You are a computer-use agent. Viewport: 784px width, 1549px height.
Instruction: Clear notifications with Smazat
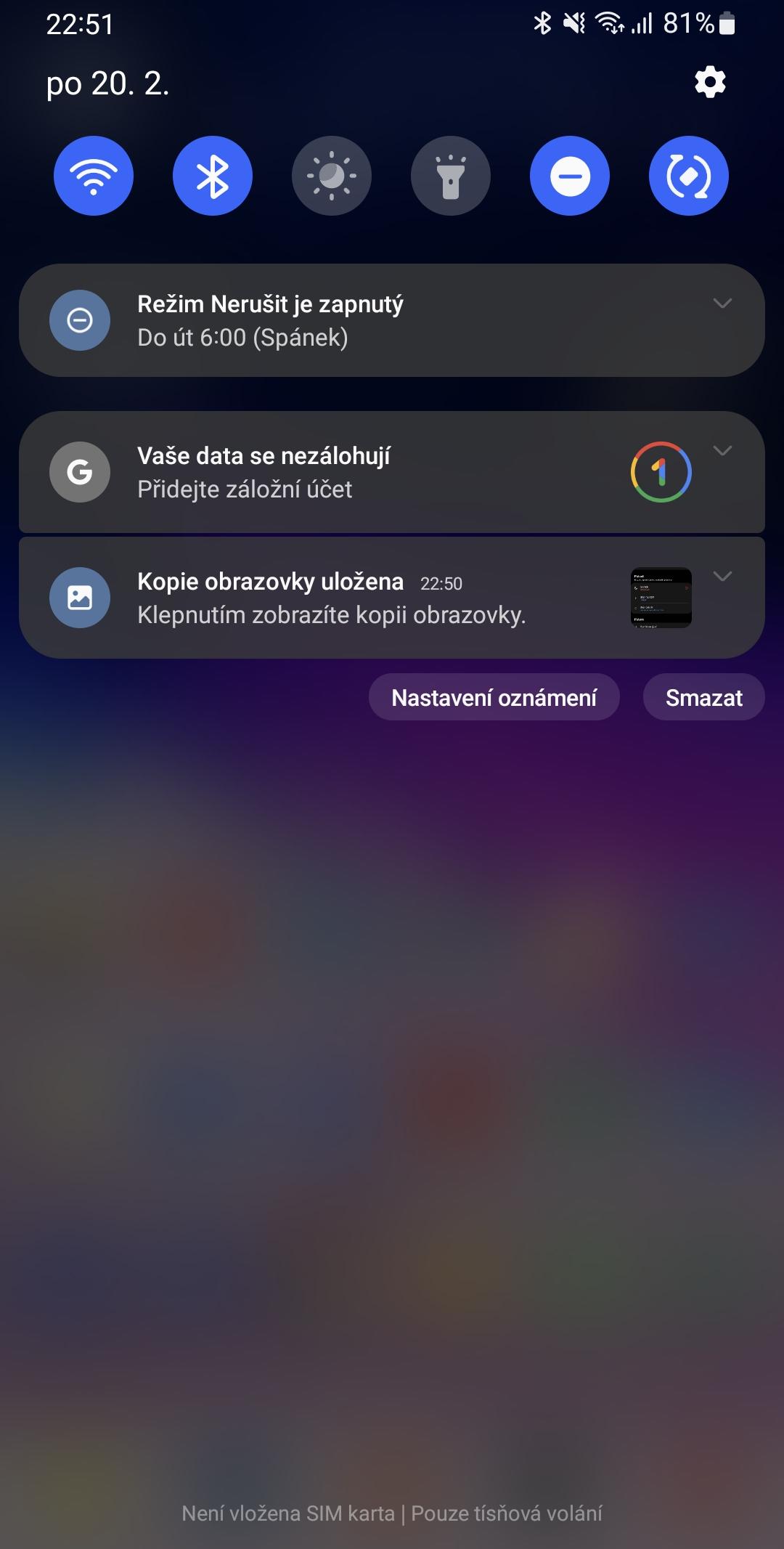click(704, 697)
